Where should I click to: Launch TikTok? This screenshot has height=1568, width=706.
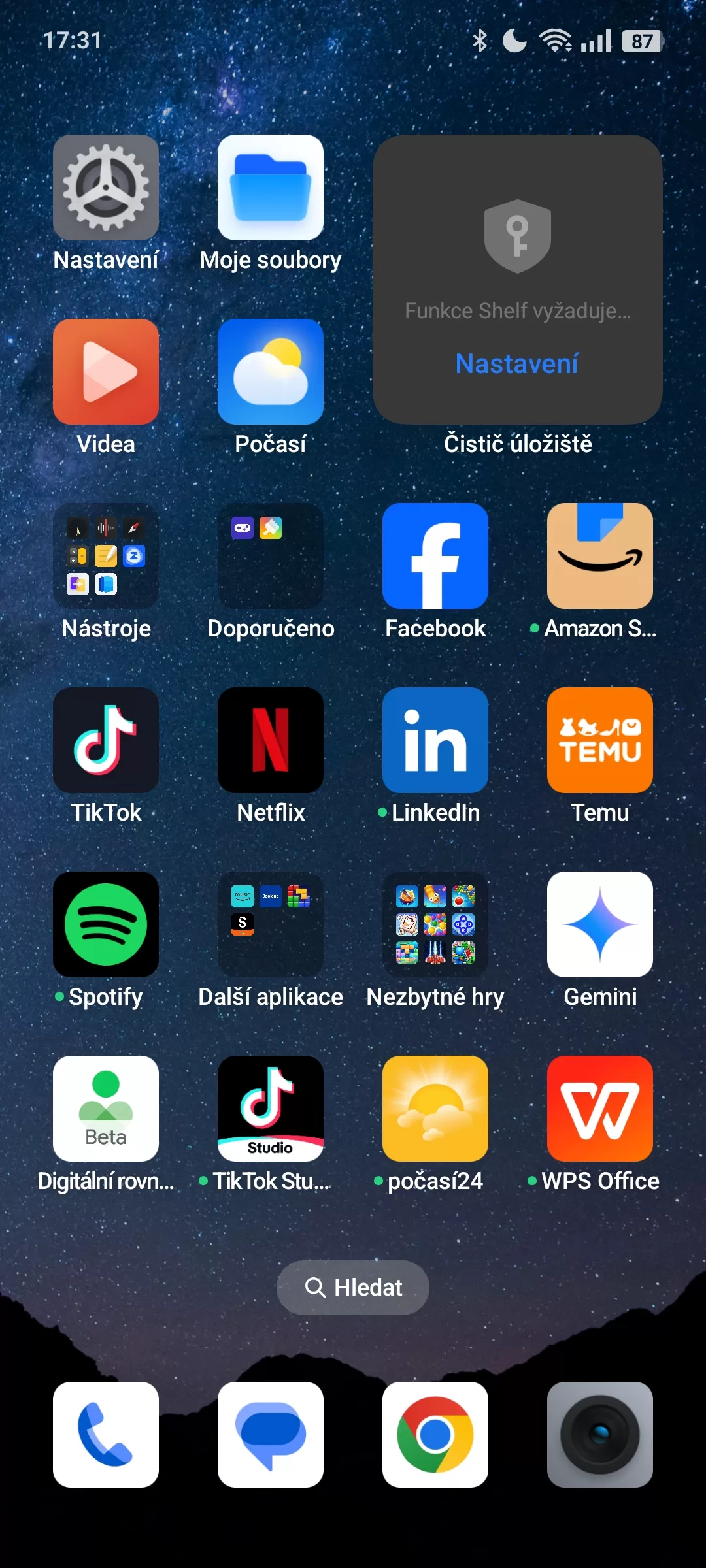click(106, 741)
